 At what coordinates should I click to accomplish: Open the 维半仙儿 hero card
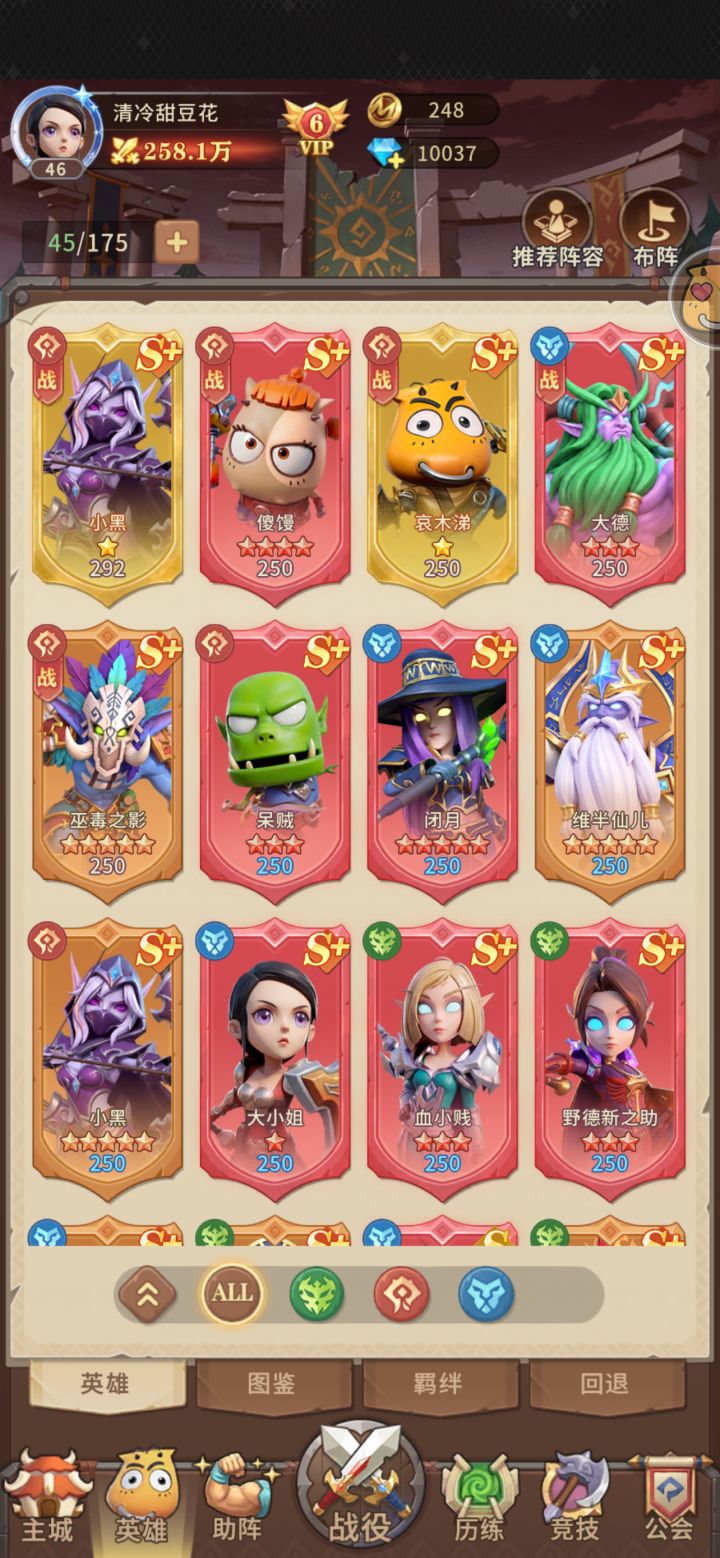click(609, 751)
